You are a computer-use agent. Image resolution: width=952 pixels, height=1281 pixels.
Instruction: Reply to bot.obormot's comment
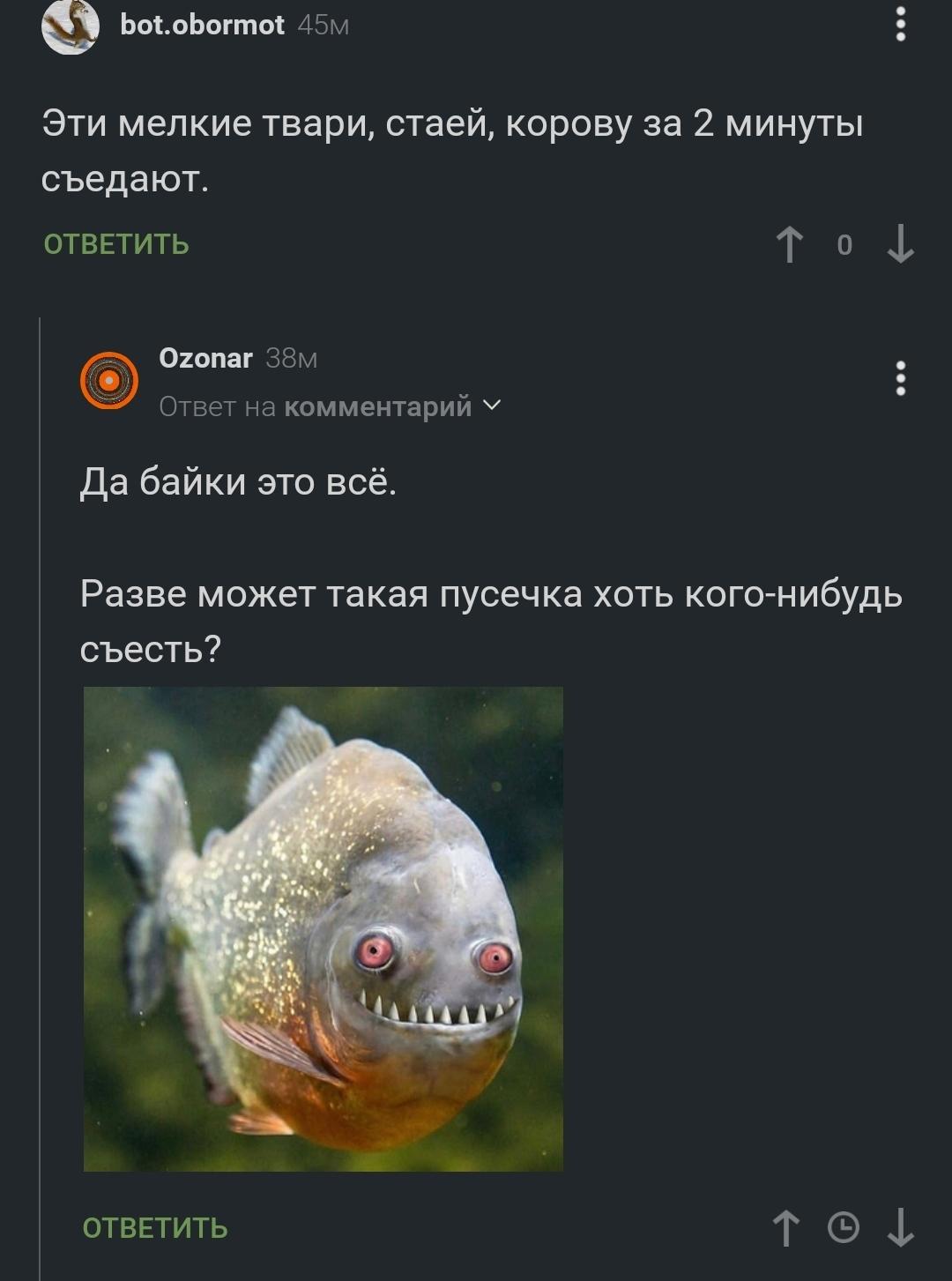[116, 244]
